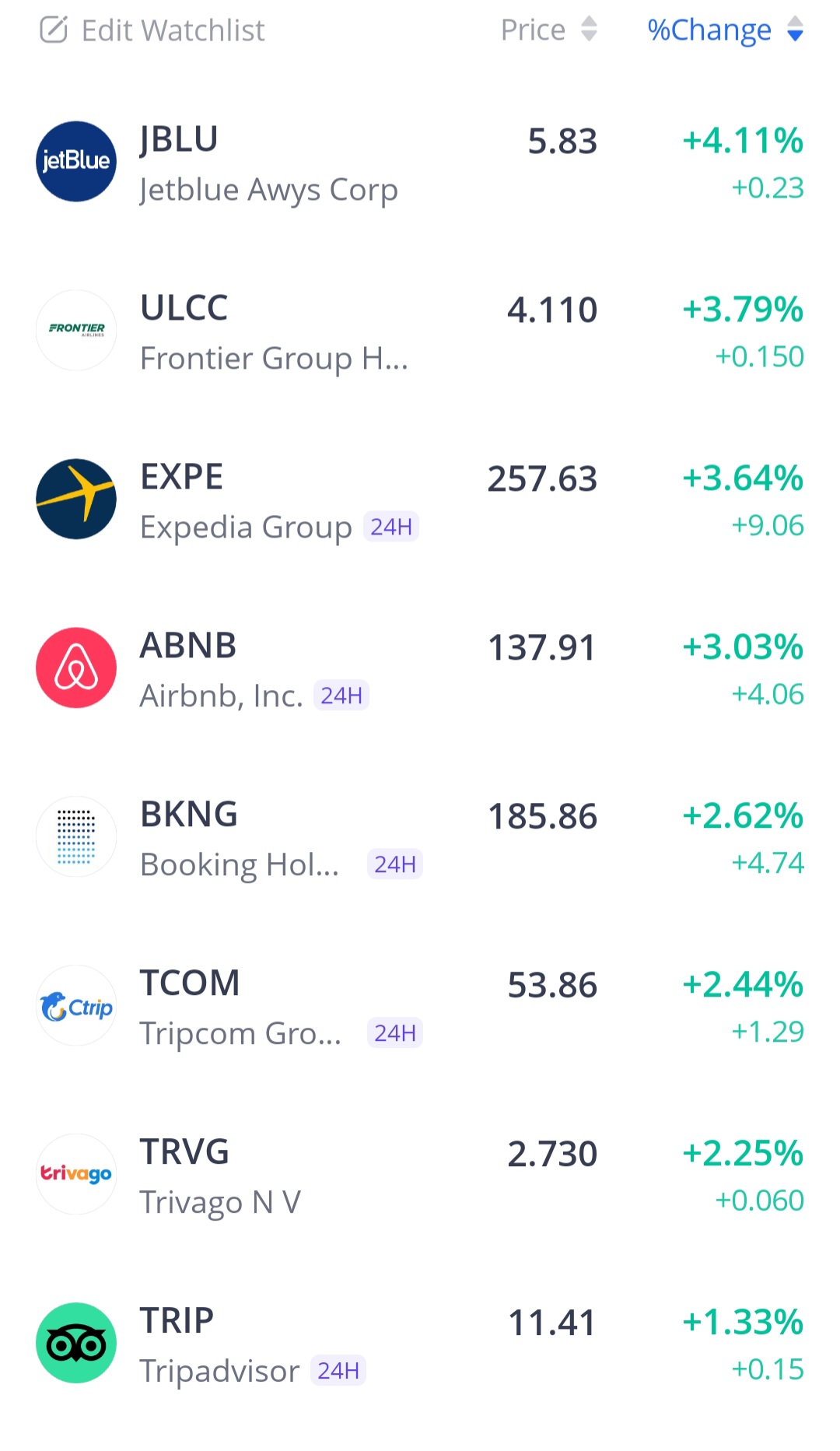Open TCOM Tripcom Group stock
The width and height of the screenshot is (840, 1451).
point(241,1008)
